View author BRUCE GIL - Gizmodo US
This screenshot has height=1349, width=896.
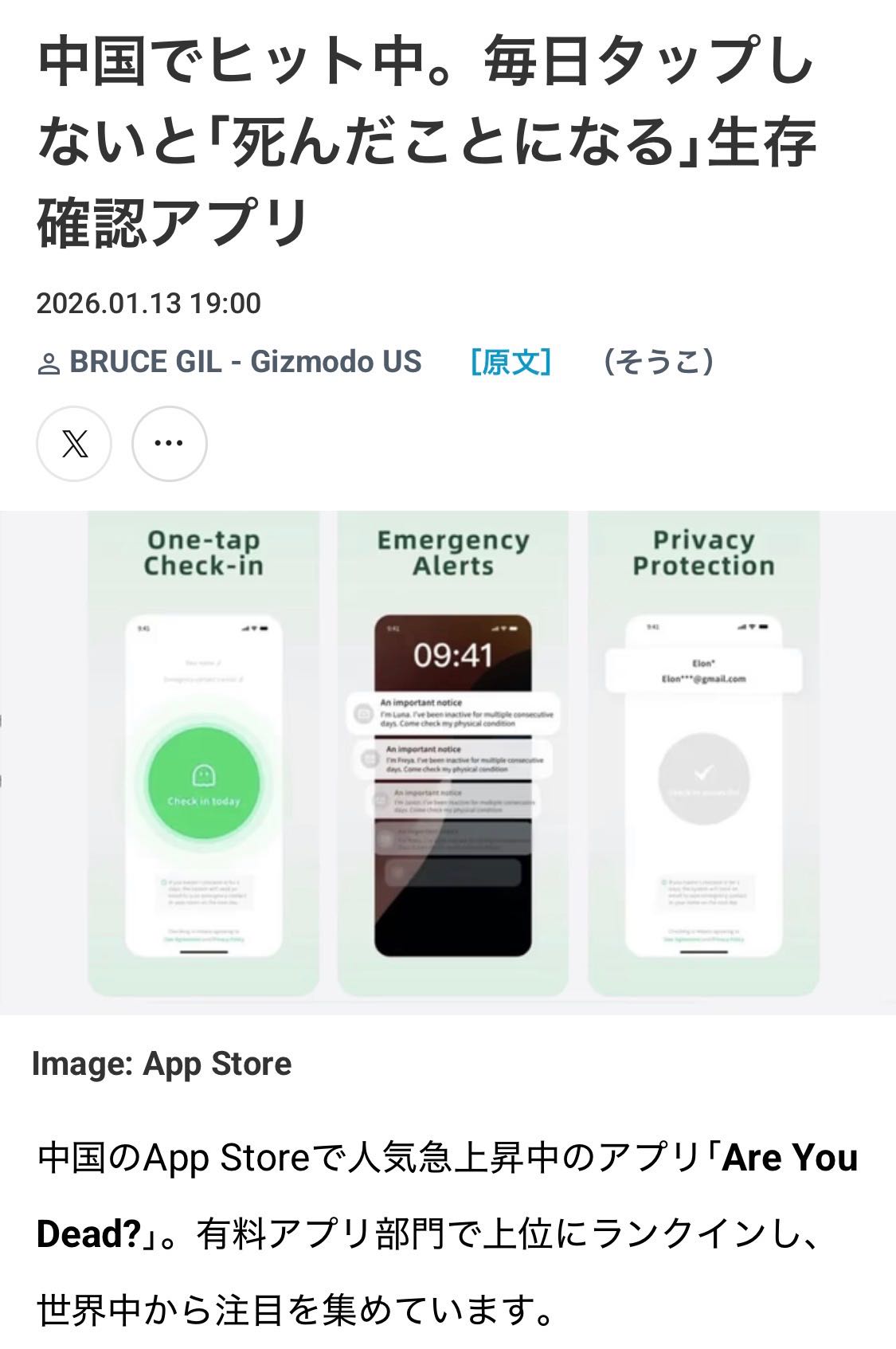[x=245, y=363]
